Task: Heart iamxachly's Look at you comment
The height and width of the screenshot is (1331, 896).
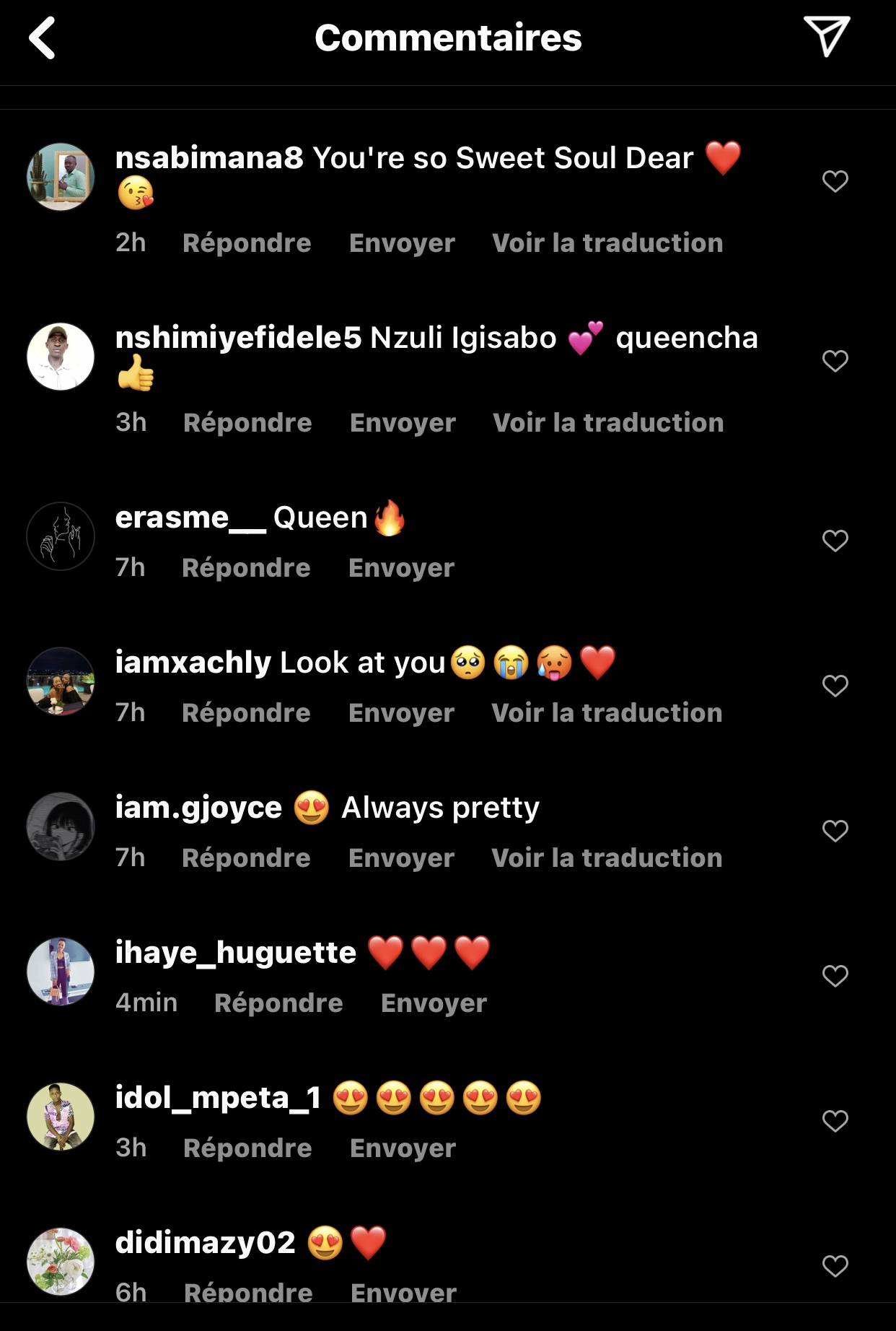Action: pyautogui.click(x=835, y=686)
